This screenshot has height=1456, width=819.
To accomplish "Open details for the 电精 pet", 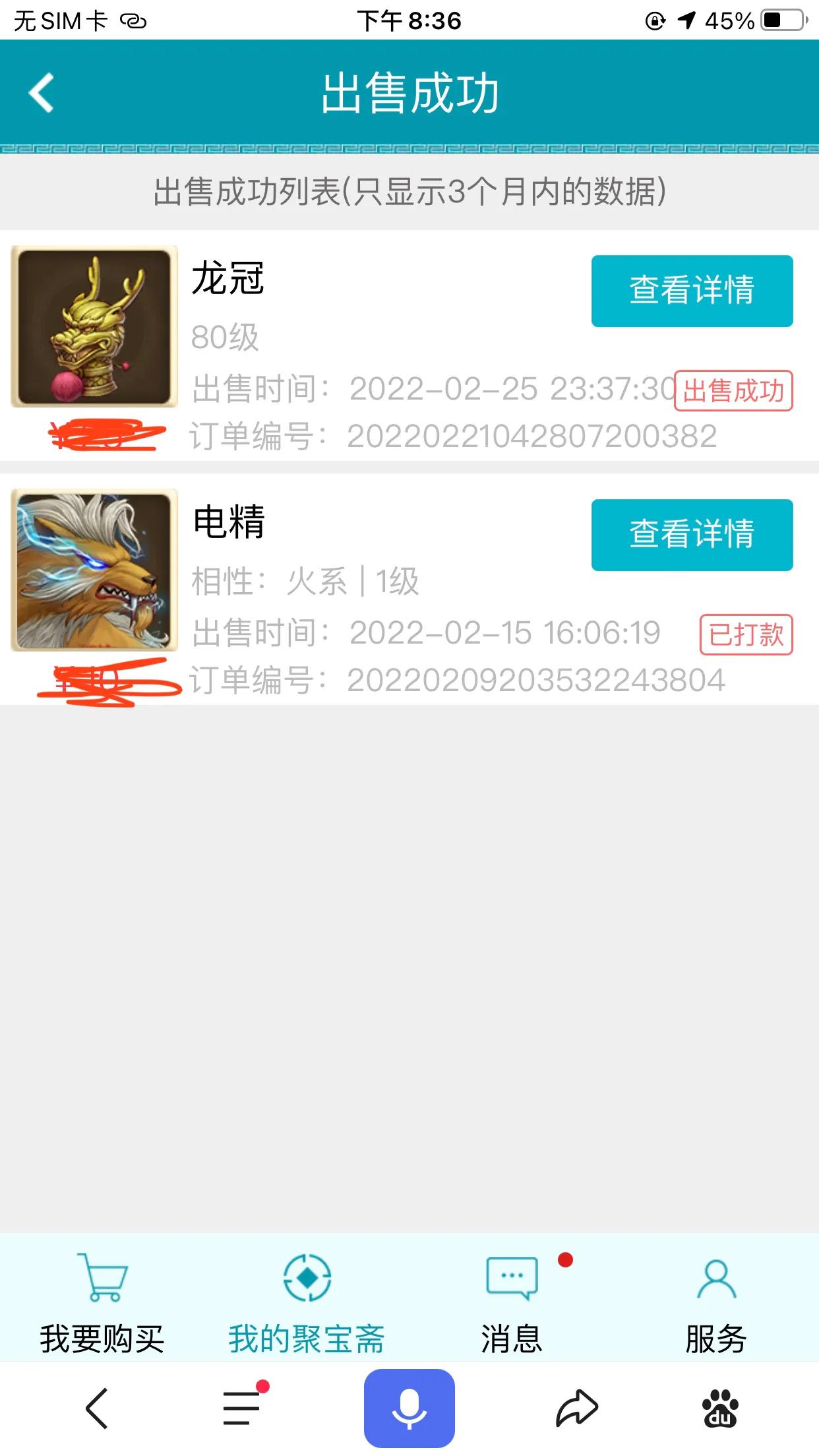I will [692, 535].
